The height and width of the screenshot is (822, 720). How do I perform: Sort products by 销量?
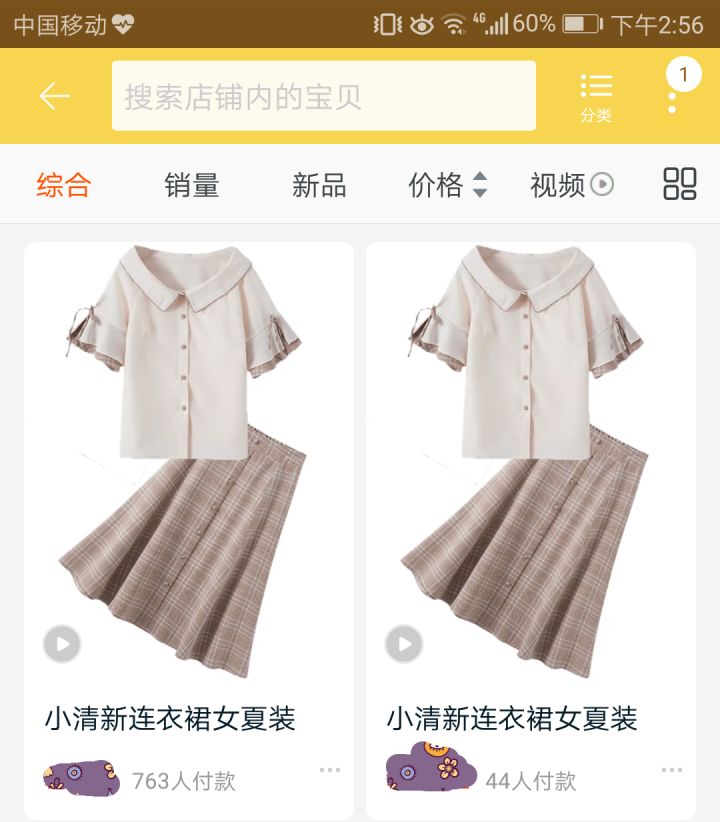pos(191,185)
